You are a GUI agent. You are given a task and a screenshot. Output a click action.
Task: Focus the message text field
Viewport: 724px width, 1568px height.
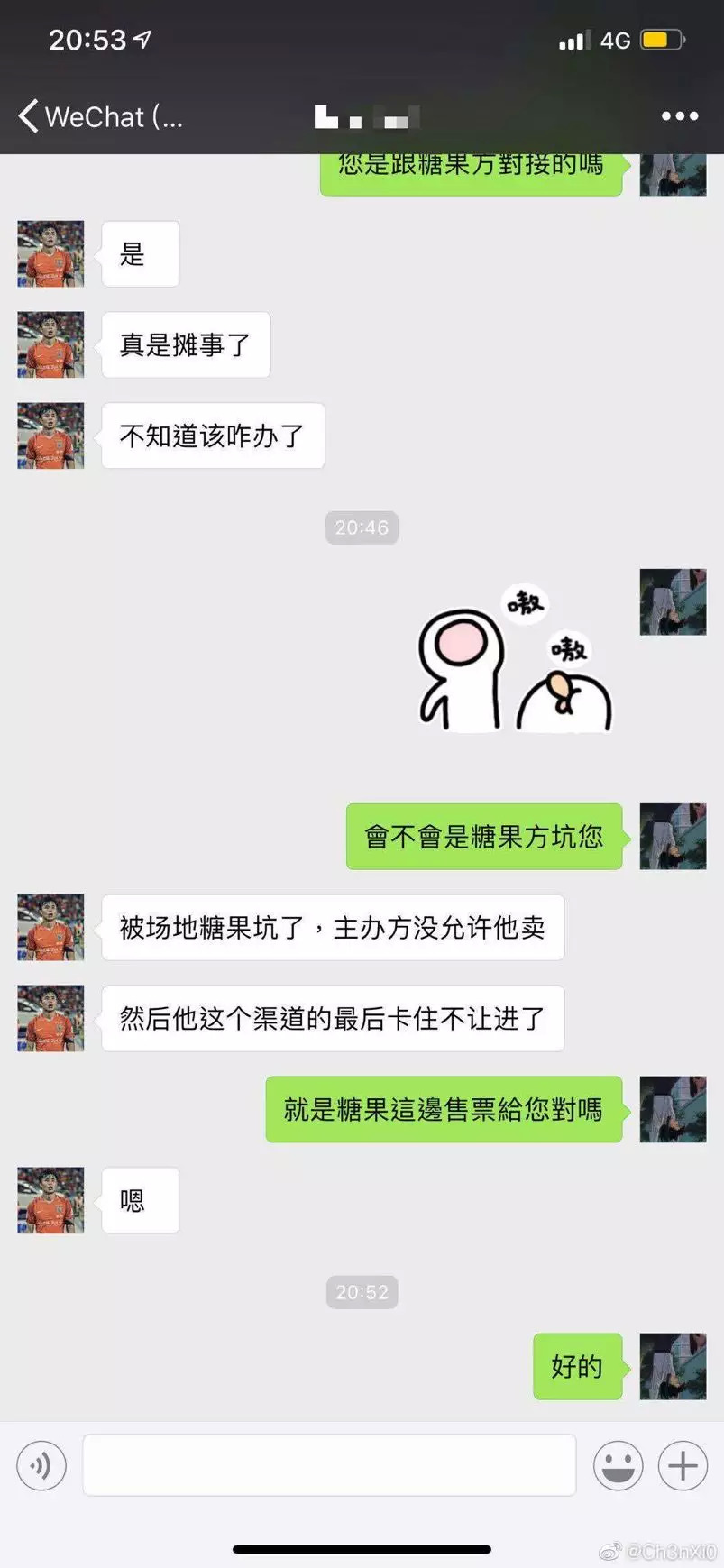tap(329, 1465)
